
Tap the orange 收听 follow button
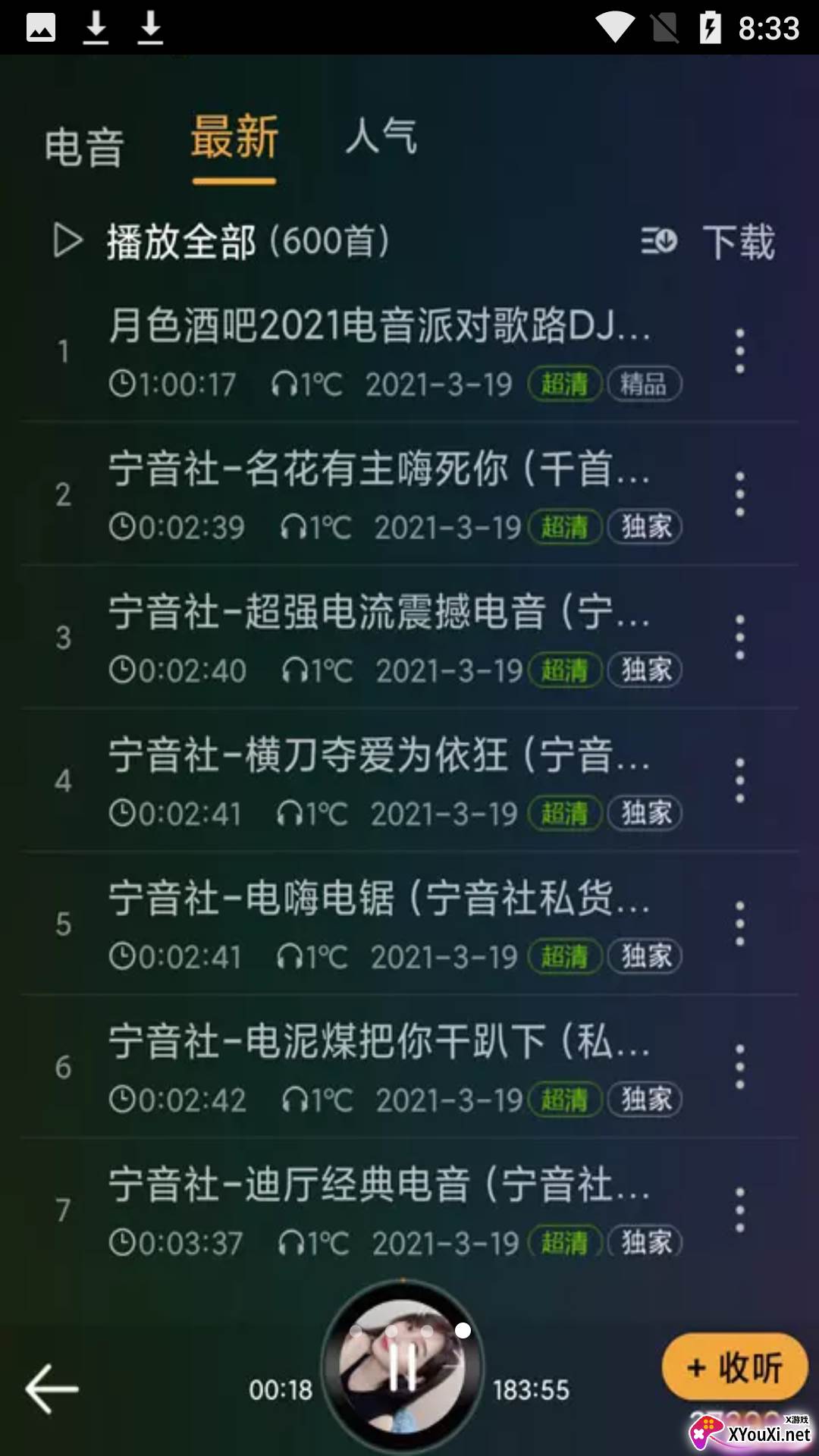734,1367
